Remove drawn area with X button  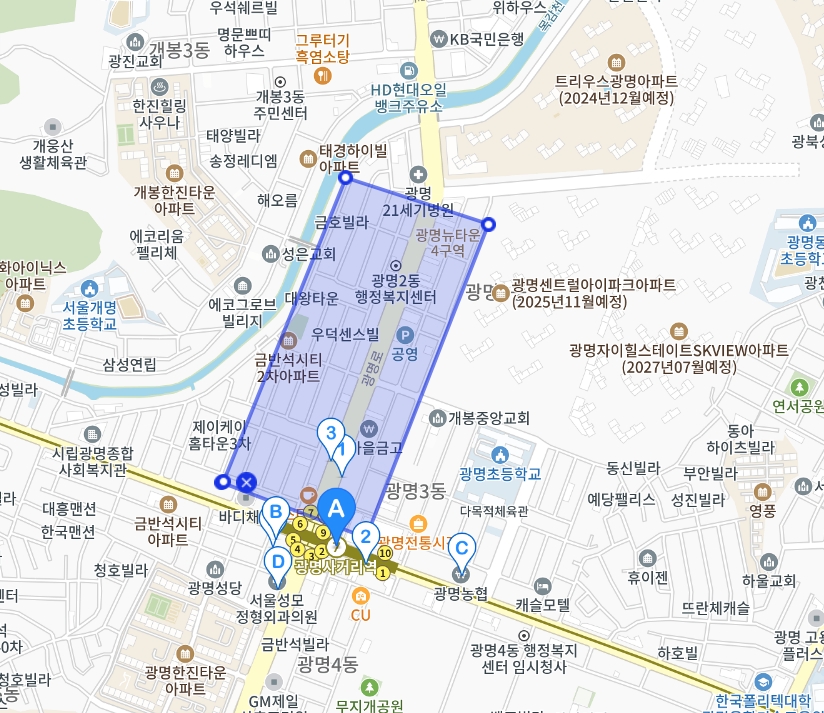(246, 483)
